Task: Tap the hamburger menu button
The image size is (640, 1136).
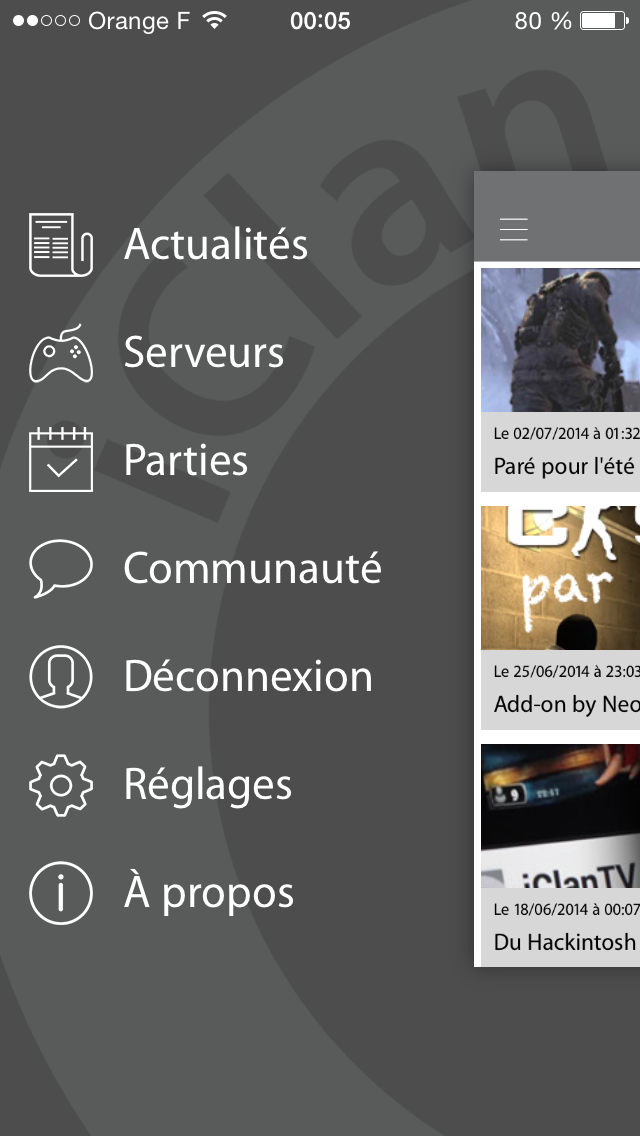Action: 513,229
